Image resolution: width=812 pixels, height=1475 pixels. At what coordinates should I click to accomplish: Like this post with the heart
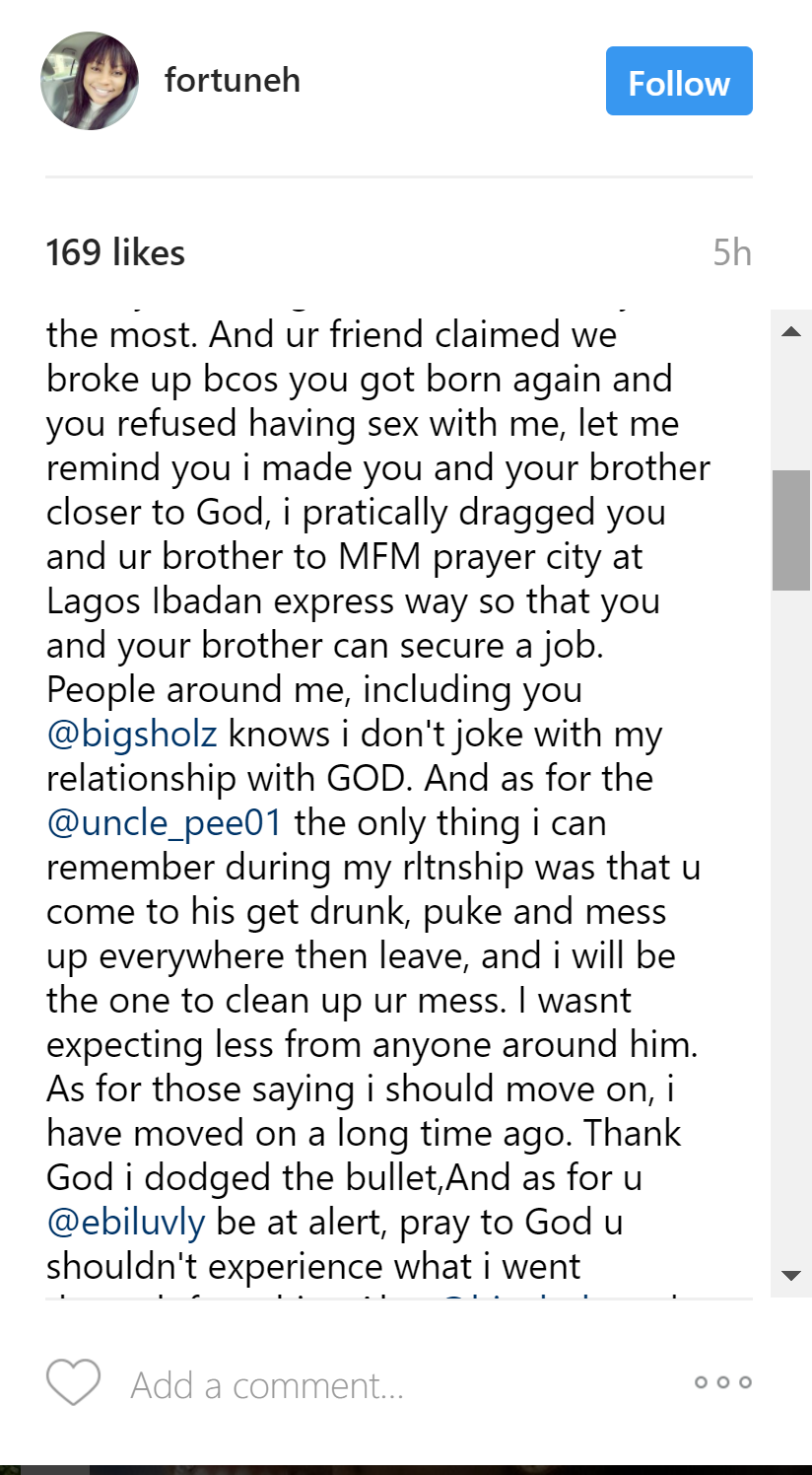[x=73, y=1382]
